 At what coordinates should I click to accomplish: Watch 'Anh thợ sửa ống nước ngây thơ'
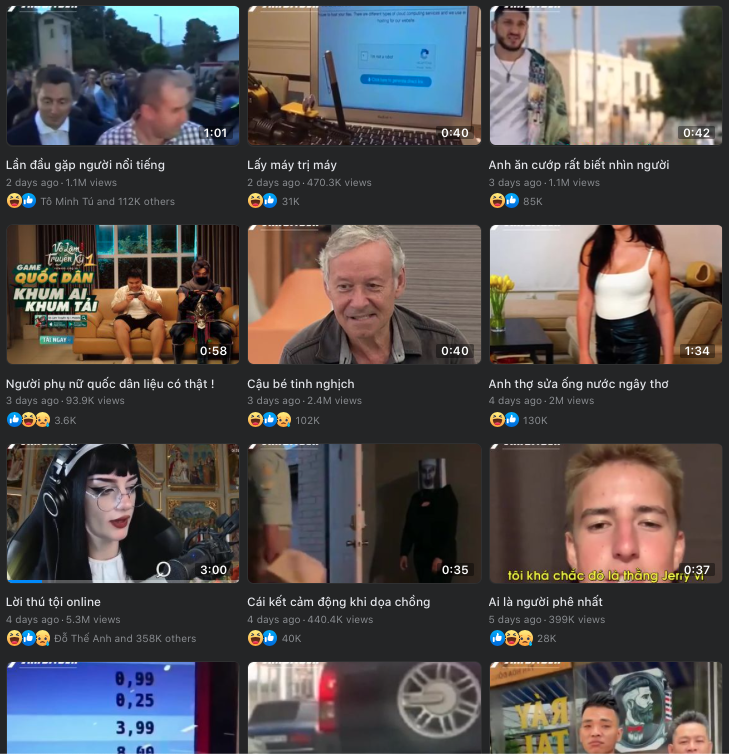pos(605,294)
